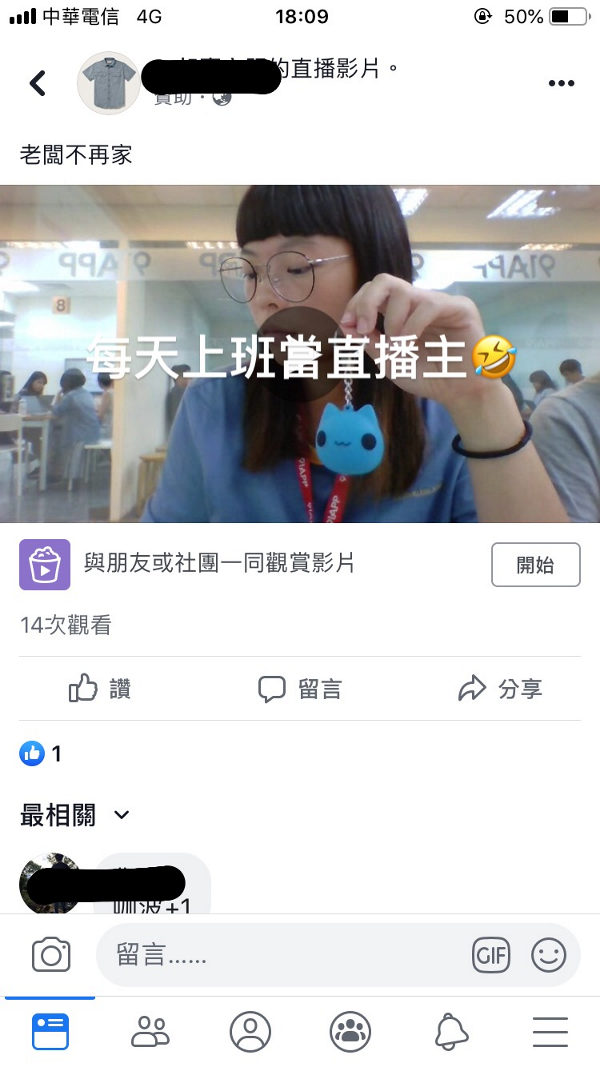The width and height of the screenshot is (600, 1067).
Task: Share the post via 分享
Action: (x=500, y=688)
